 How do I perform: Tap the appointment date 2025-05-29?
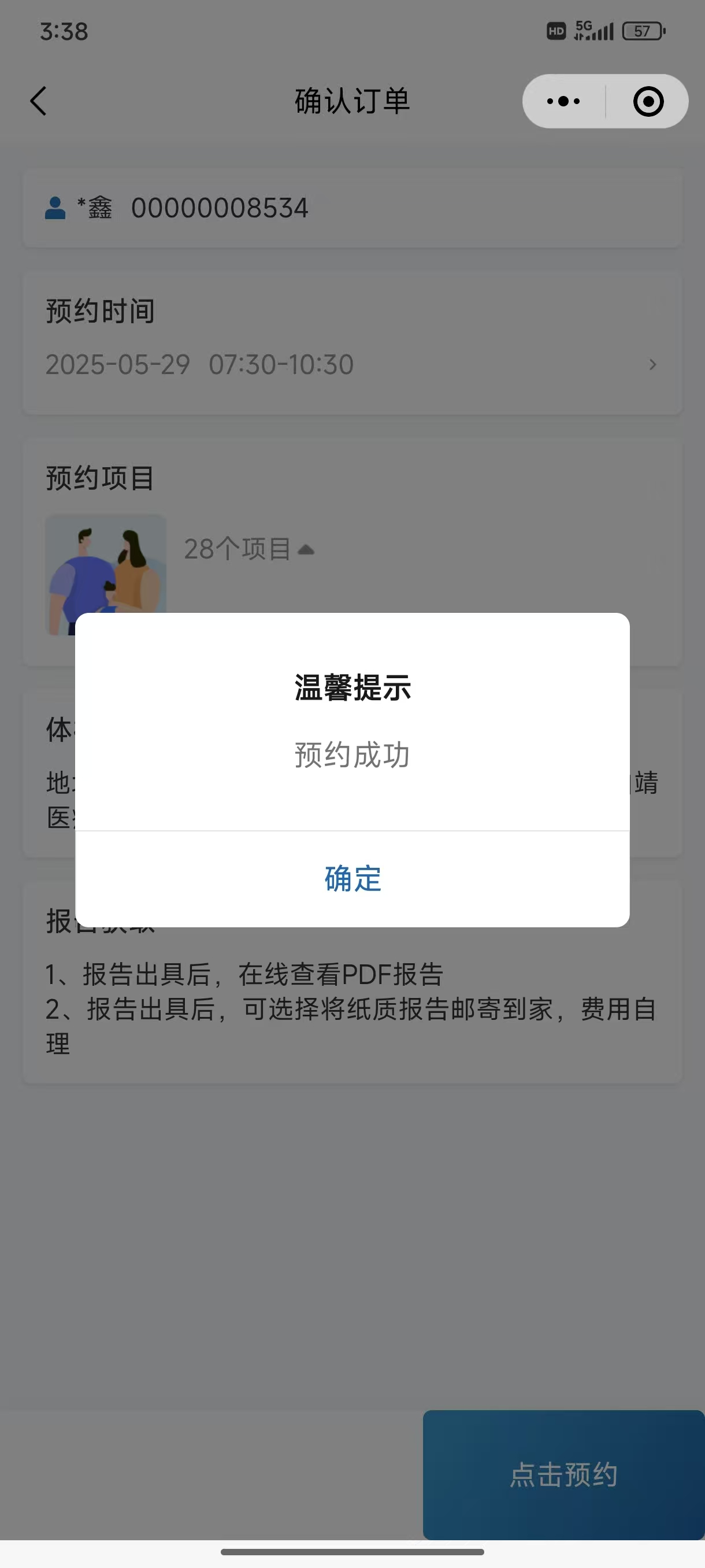(x=118, y=365)
